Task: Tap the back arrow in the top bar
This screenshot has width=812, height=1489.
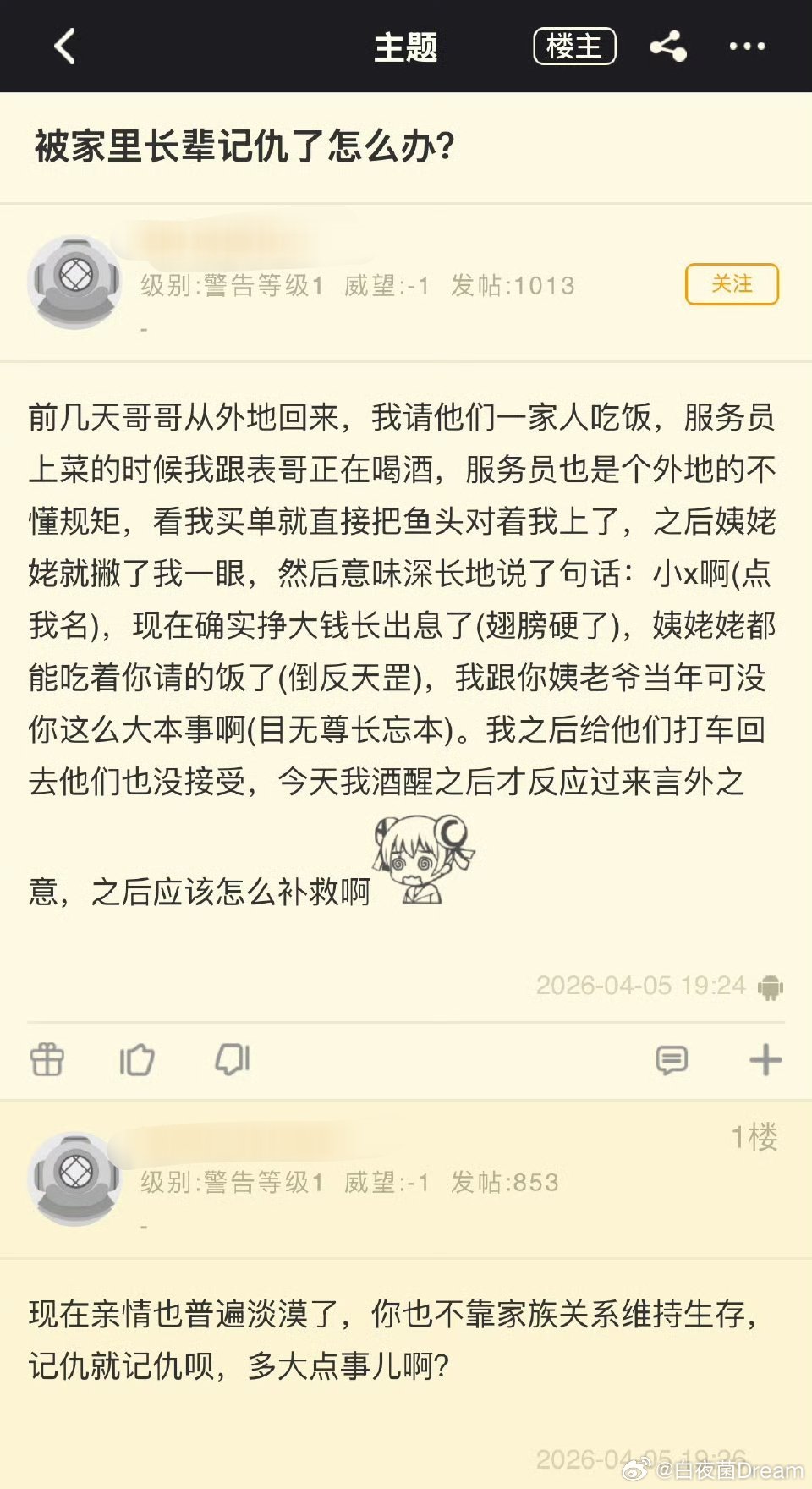Action: coord(63,47)
